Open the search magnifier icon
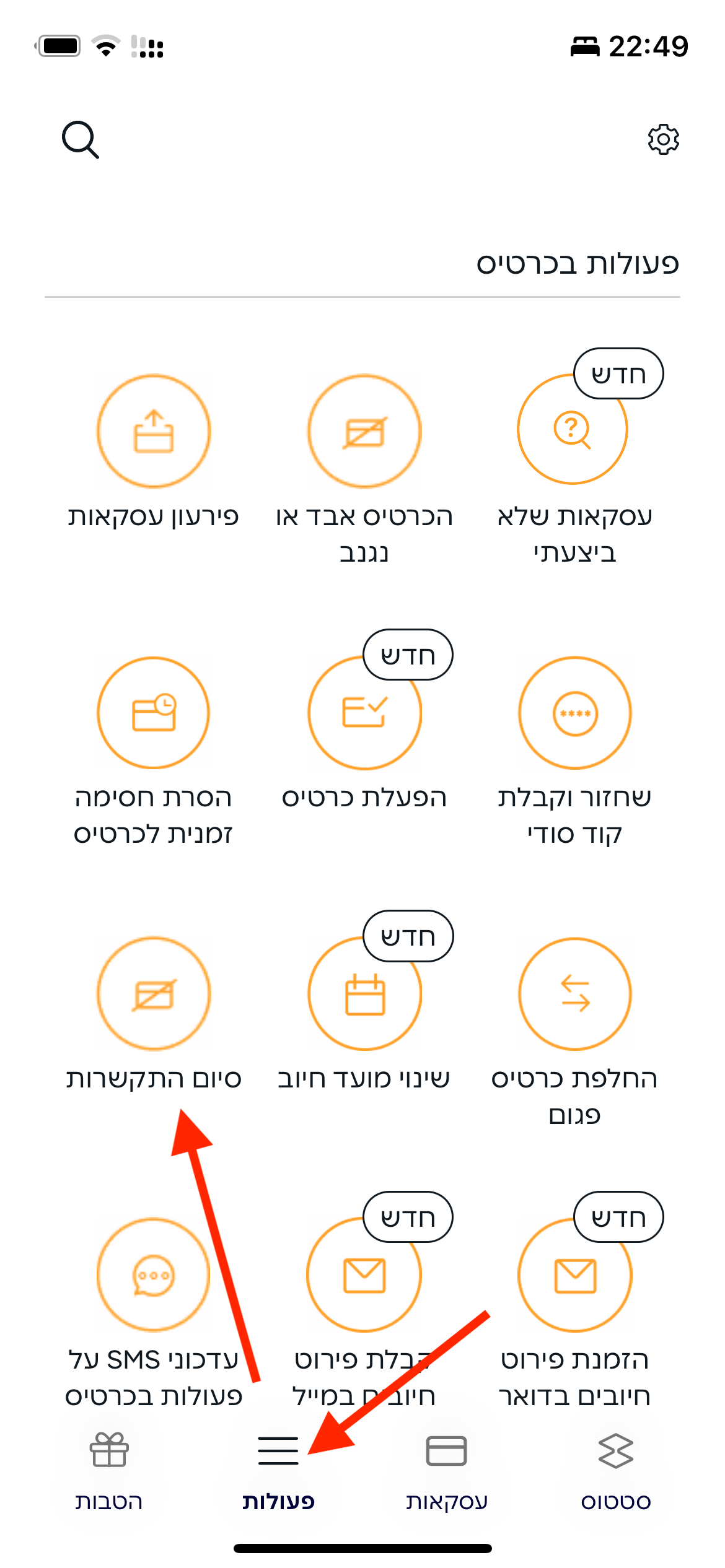This screenshot has width=725, height=1568. pyautogui.click(x=80, y=141)
